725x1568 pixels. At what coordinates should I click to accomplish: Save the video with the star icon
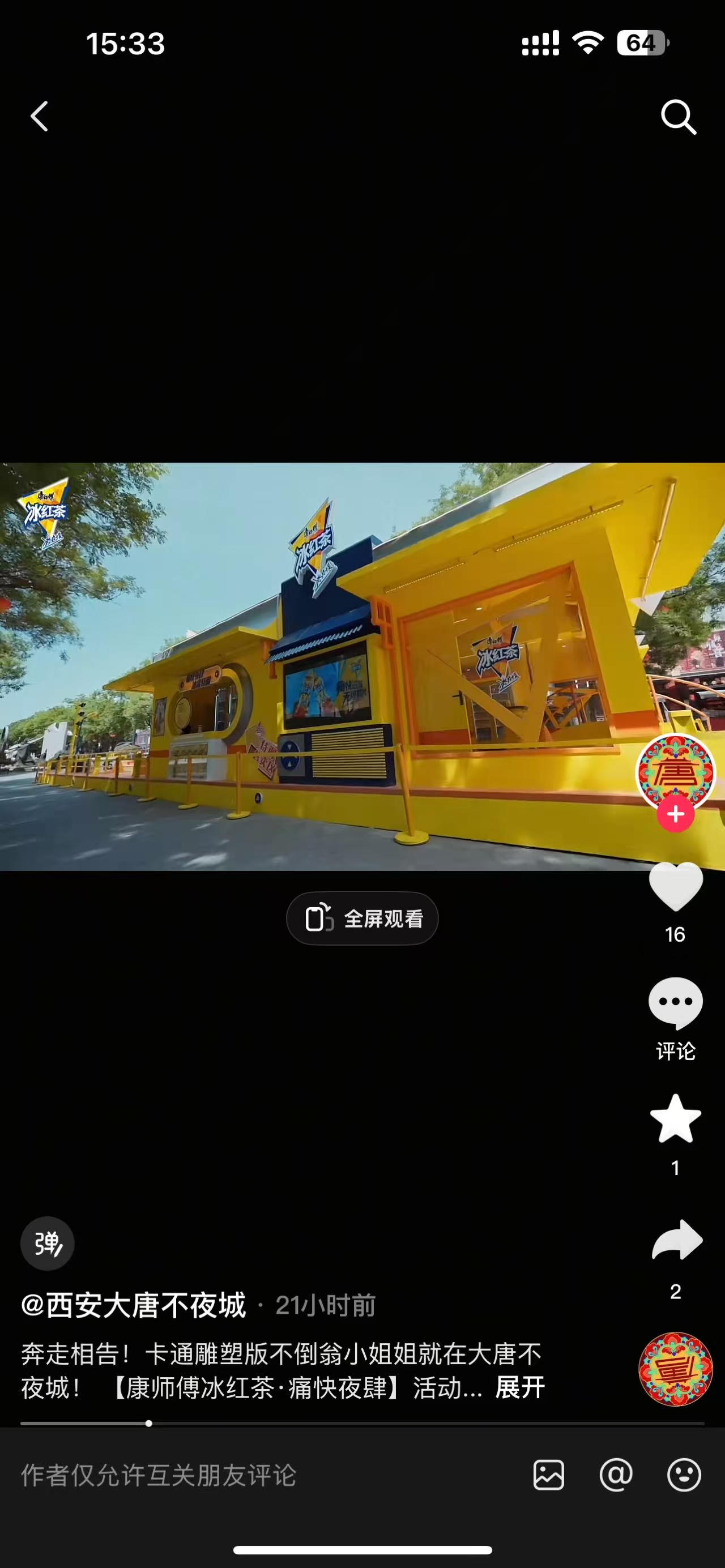675,1119
